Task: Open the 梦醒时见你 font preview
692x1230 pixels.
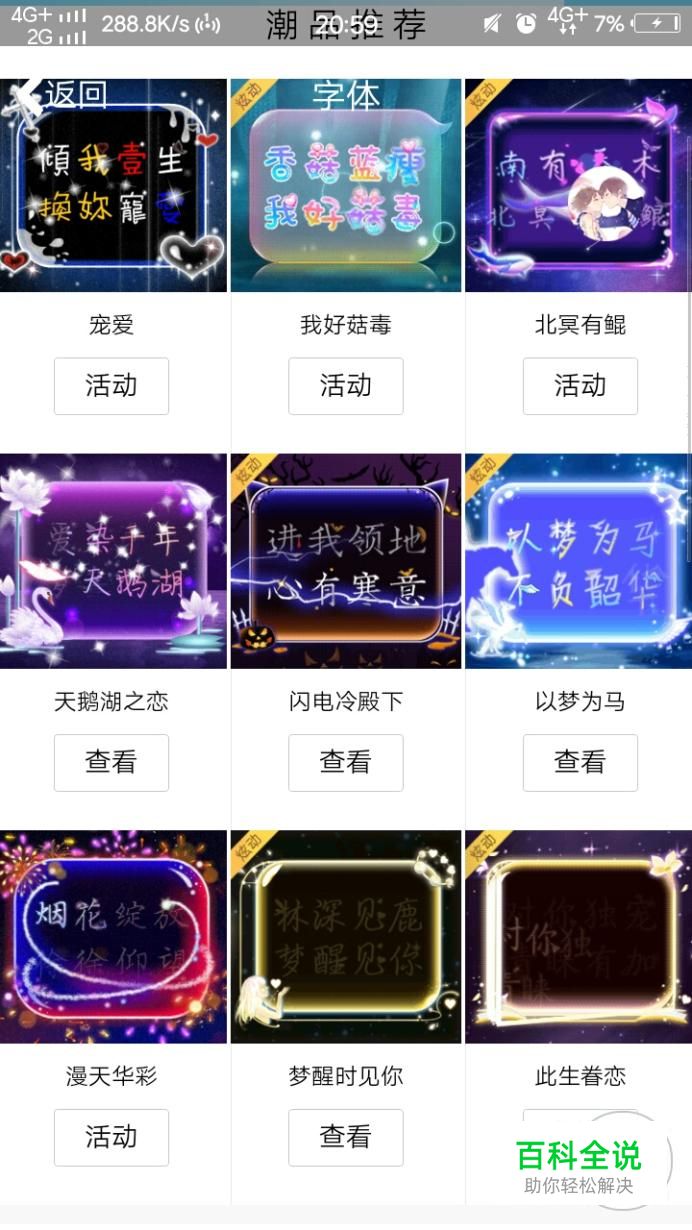Action: 346,937
